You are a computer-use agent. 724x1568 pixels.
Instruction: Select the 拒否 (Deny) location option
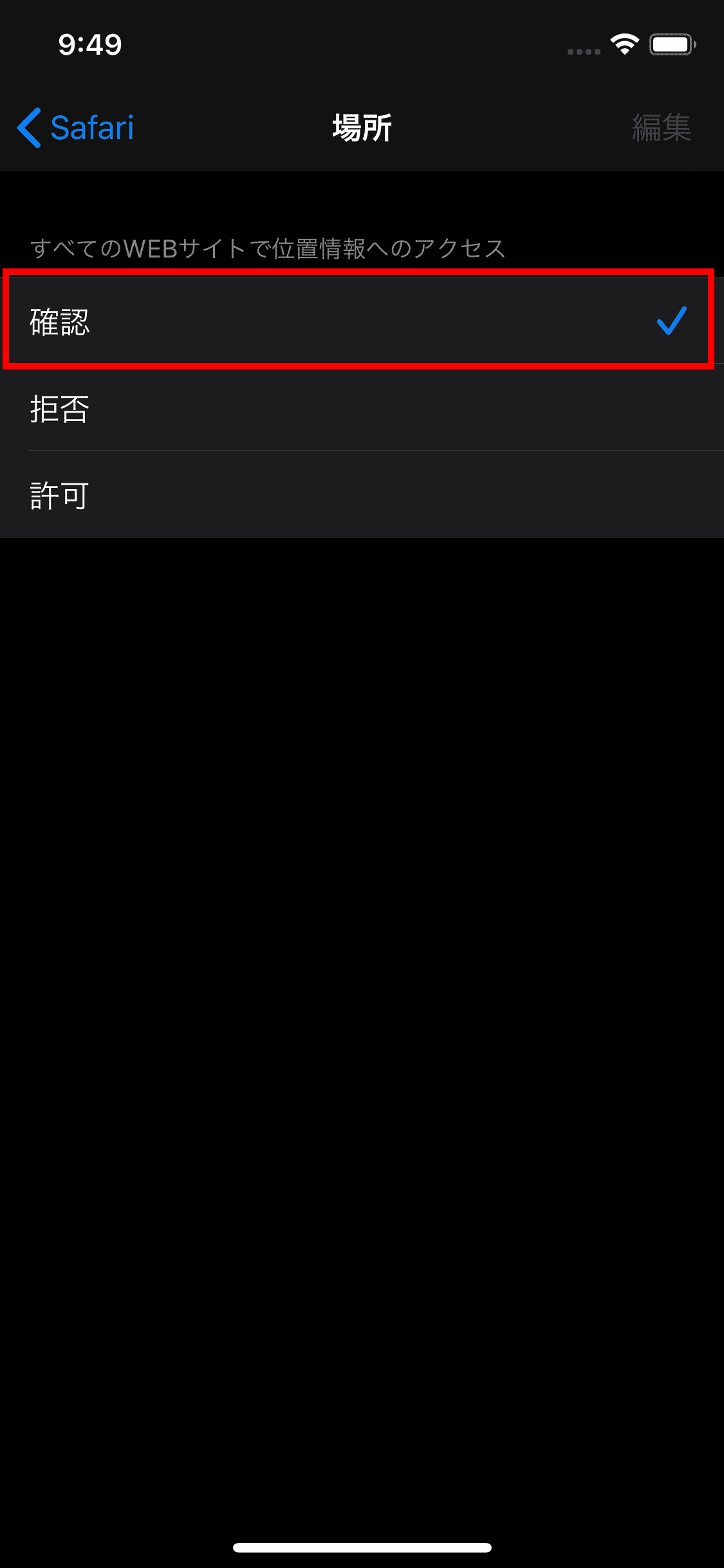[x=360, y=409]
